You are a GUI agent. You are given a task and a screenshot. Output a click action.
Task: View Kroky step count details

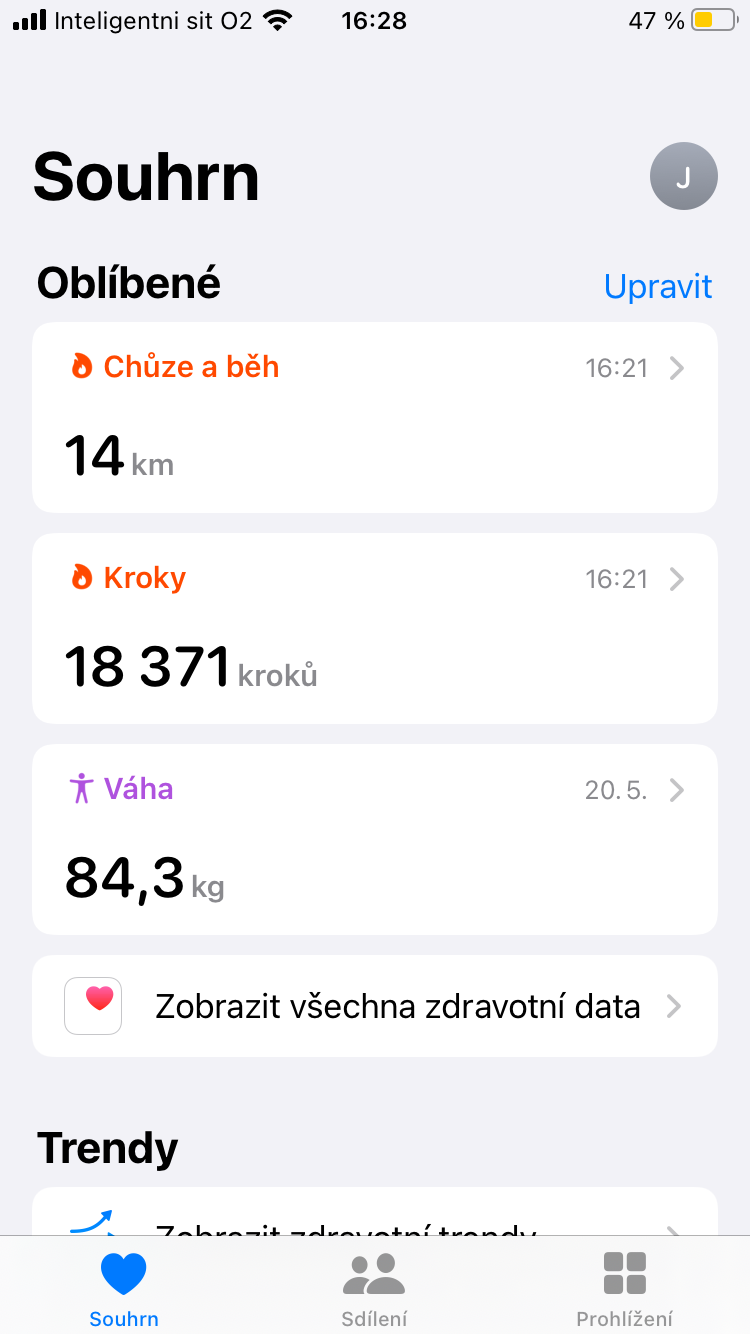click(x=374, y=628)
